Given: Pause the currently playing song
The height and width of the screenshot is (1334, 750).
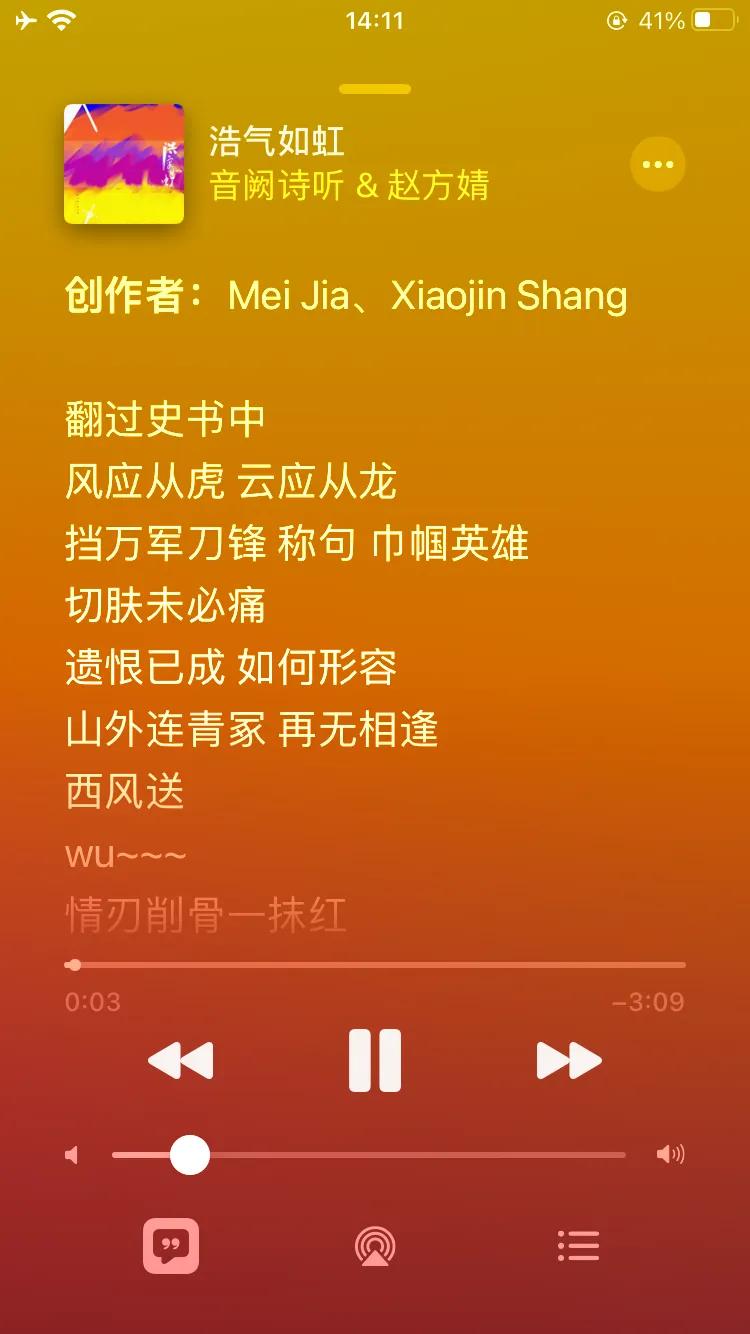Looking at the screenshot, I should [x=375, y=1059].
